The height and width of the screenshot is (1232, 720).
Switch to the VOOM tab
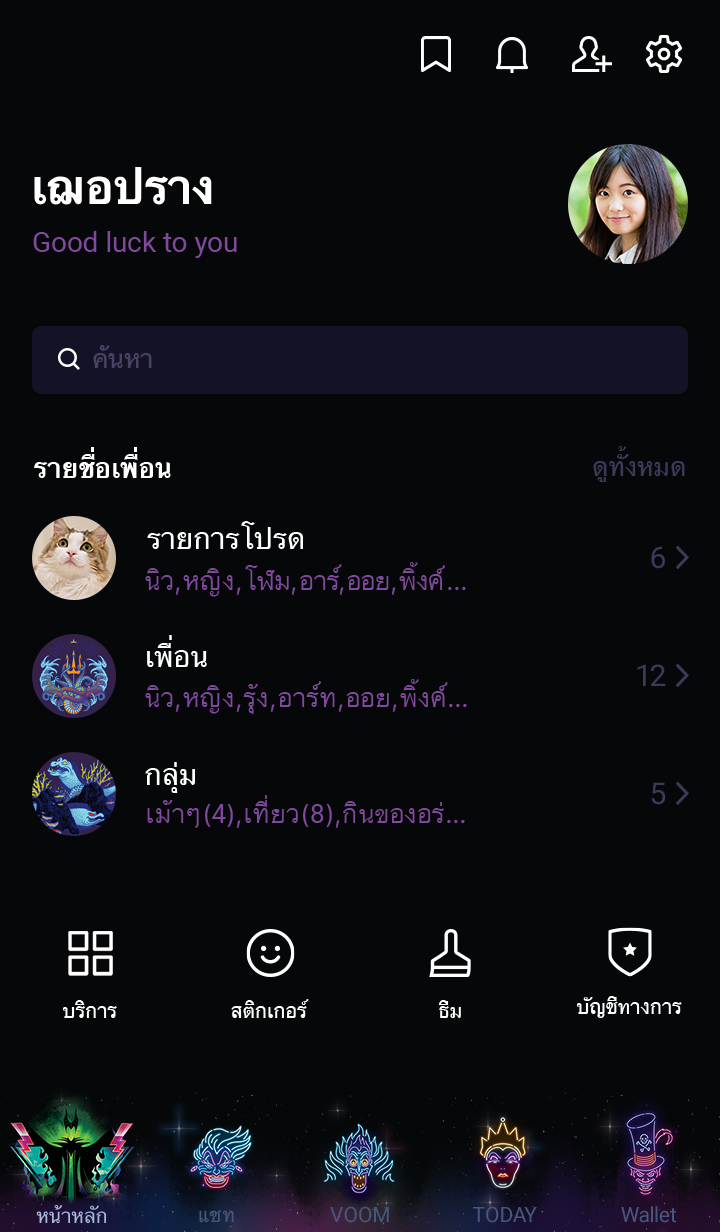tap(360, 1172)
